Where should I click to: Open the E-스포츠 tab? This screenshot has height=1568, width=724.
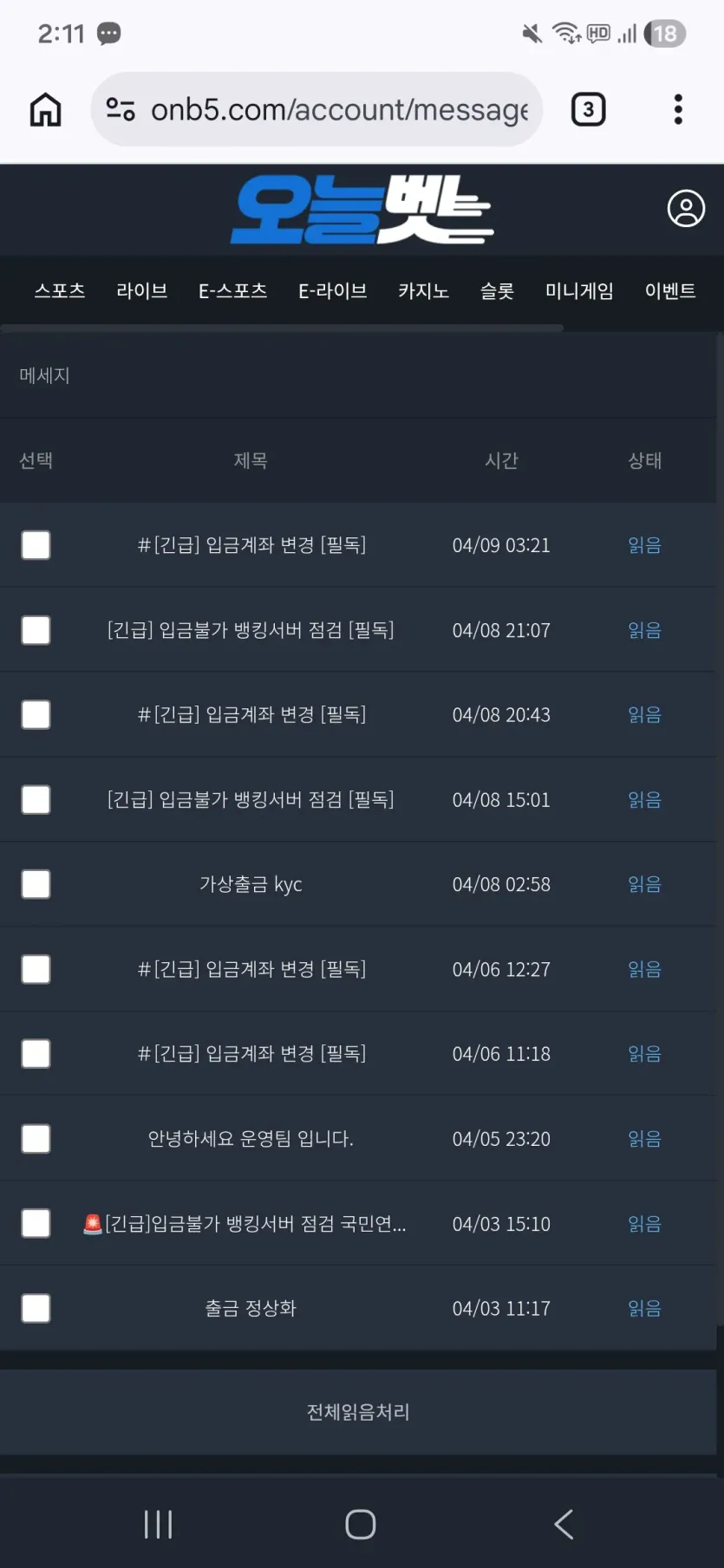pyautogui.click(x=233, y=291)
